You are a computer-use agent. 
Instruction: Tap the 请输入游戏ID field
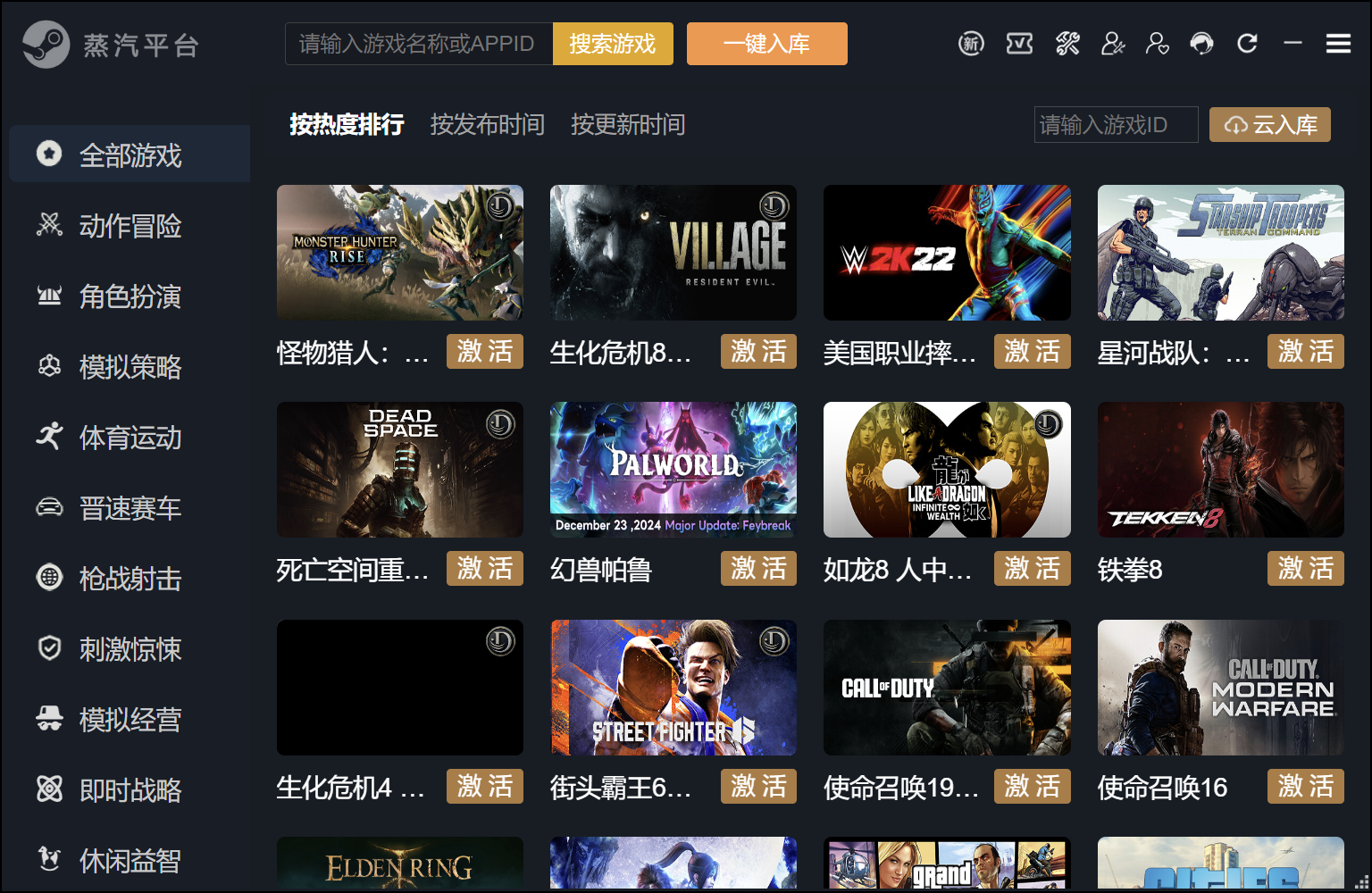pos(1115,125)
